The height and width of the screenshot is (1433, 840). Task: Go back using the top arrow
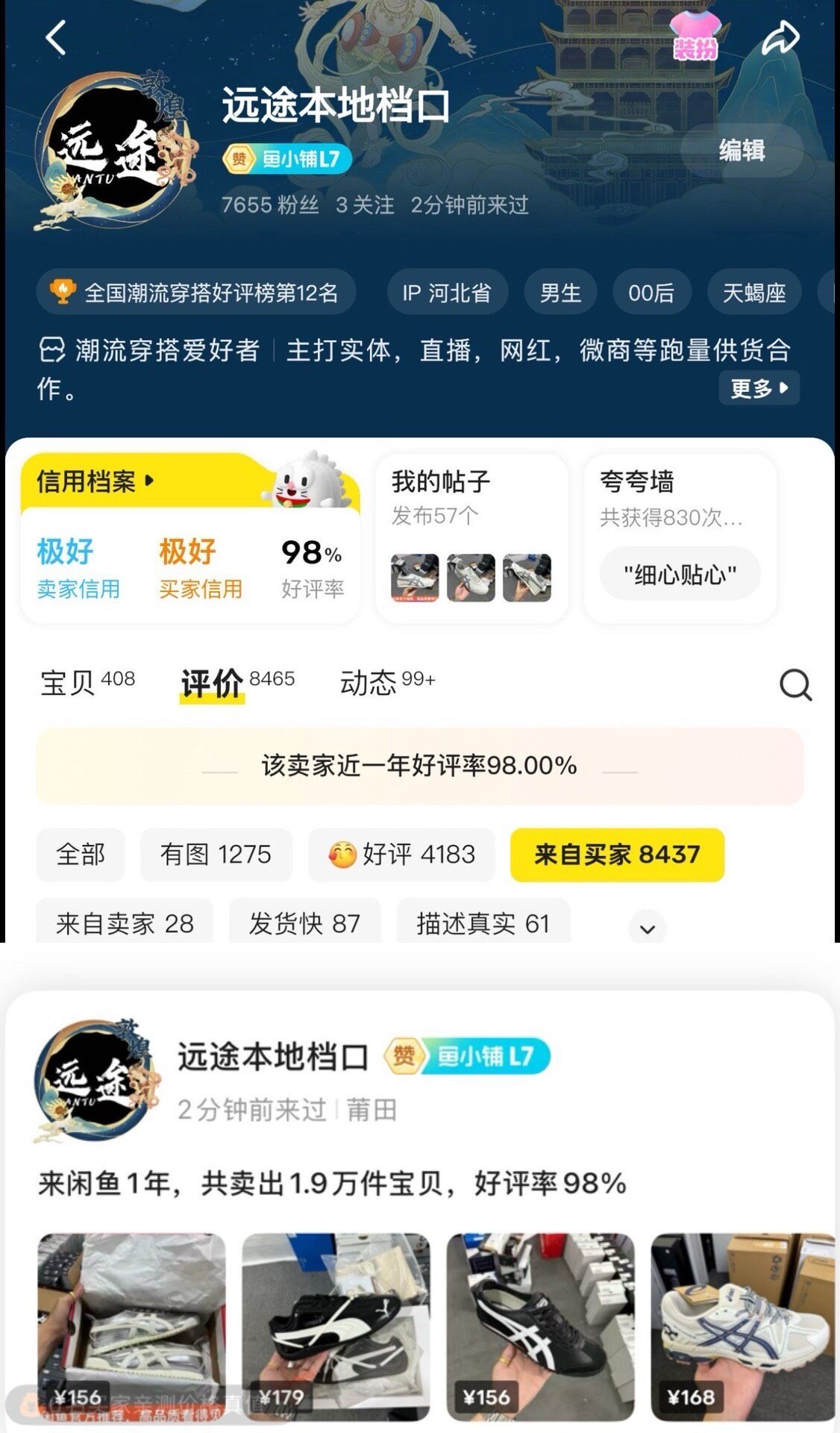[57, 37]
